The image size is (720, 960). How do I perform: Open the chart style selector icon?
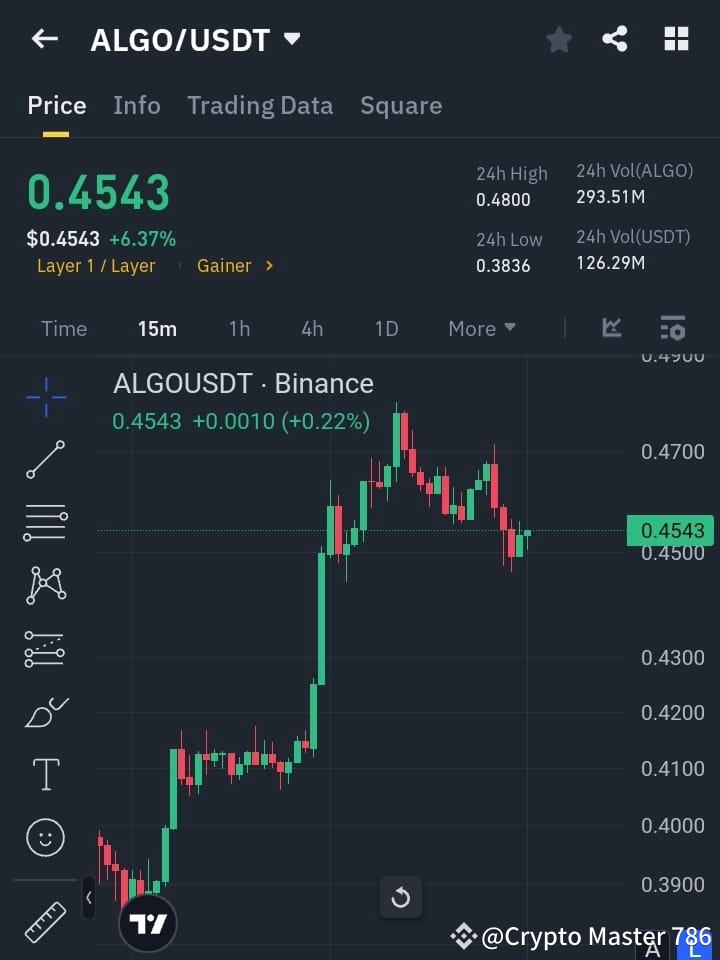point(611,328)
